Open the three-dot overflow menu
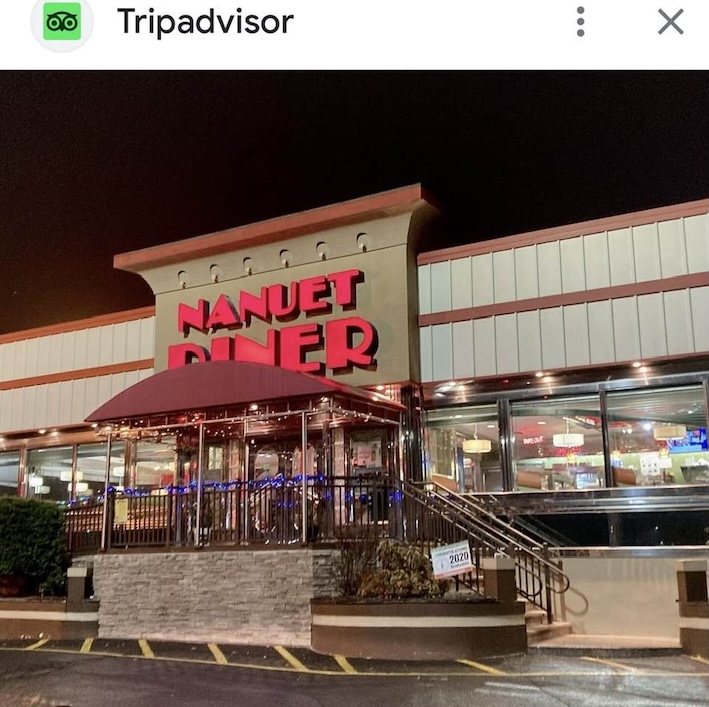709x707 pixels. click(x=580, y=22)
